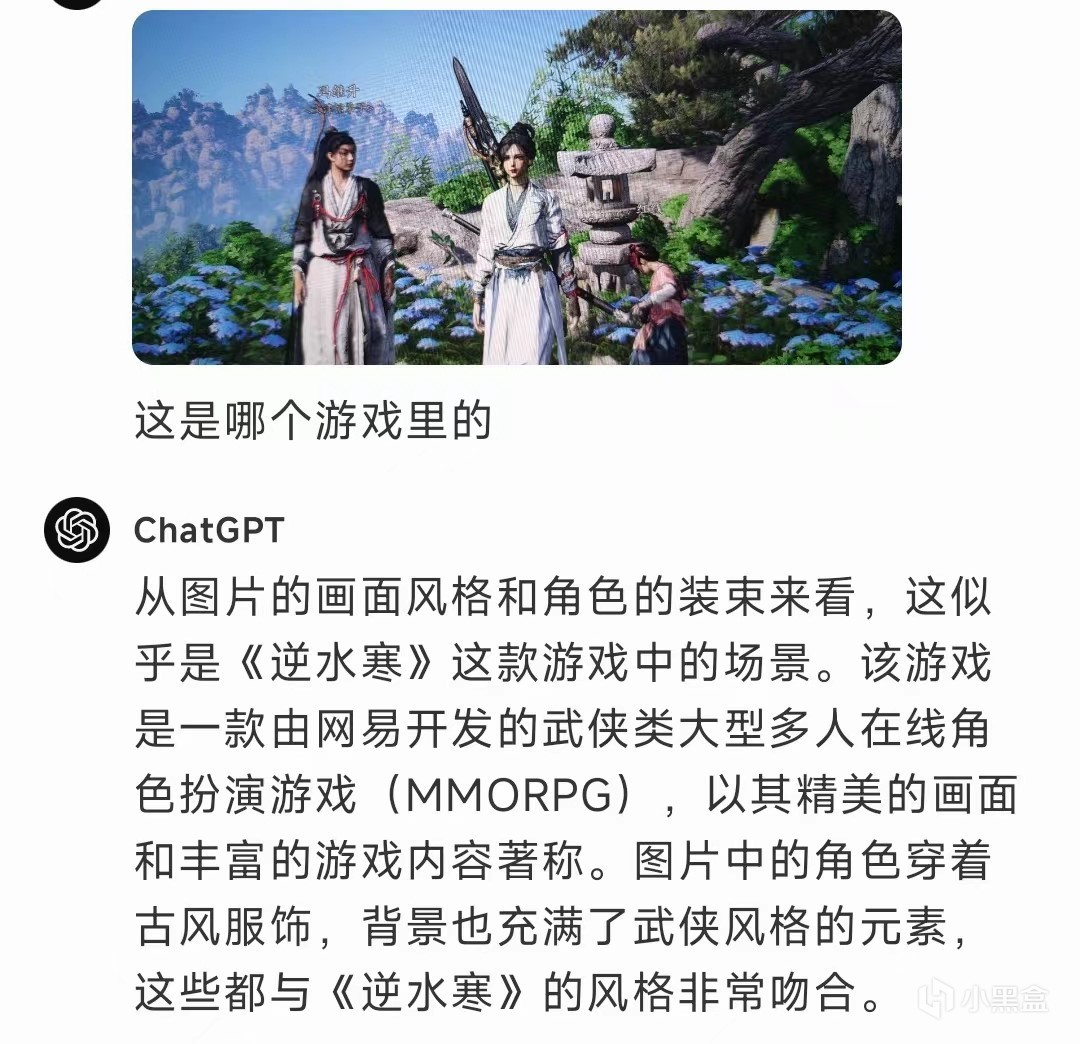Open the attached game screenshot in the chat
Viewport: 1080px width, 1044px height.
tap(516, 188)
